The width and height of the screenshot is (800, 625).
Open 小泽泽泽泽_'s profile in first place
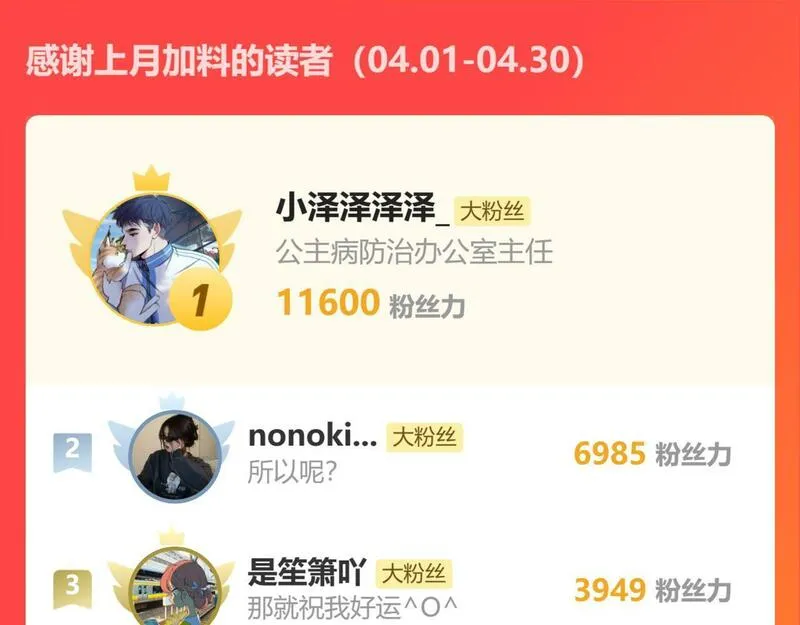[x=400, y=251]
